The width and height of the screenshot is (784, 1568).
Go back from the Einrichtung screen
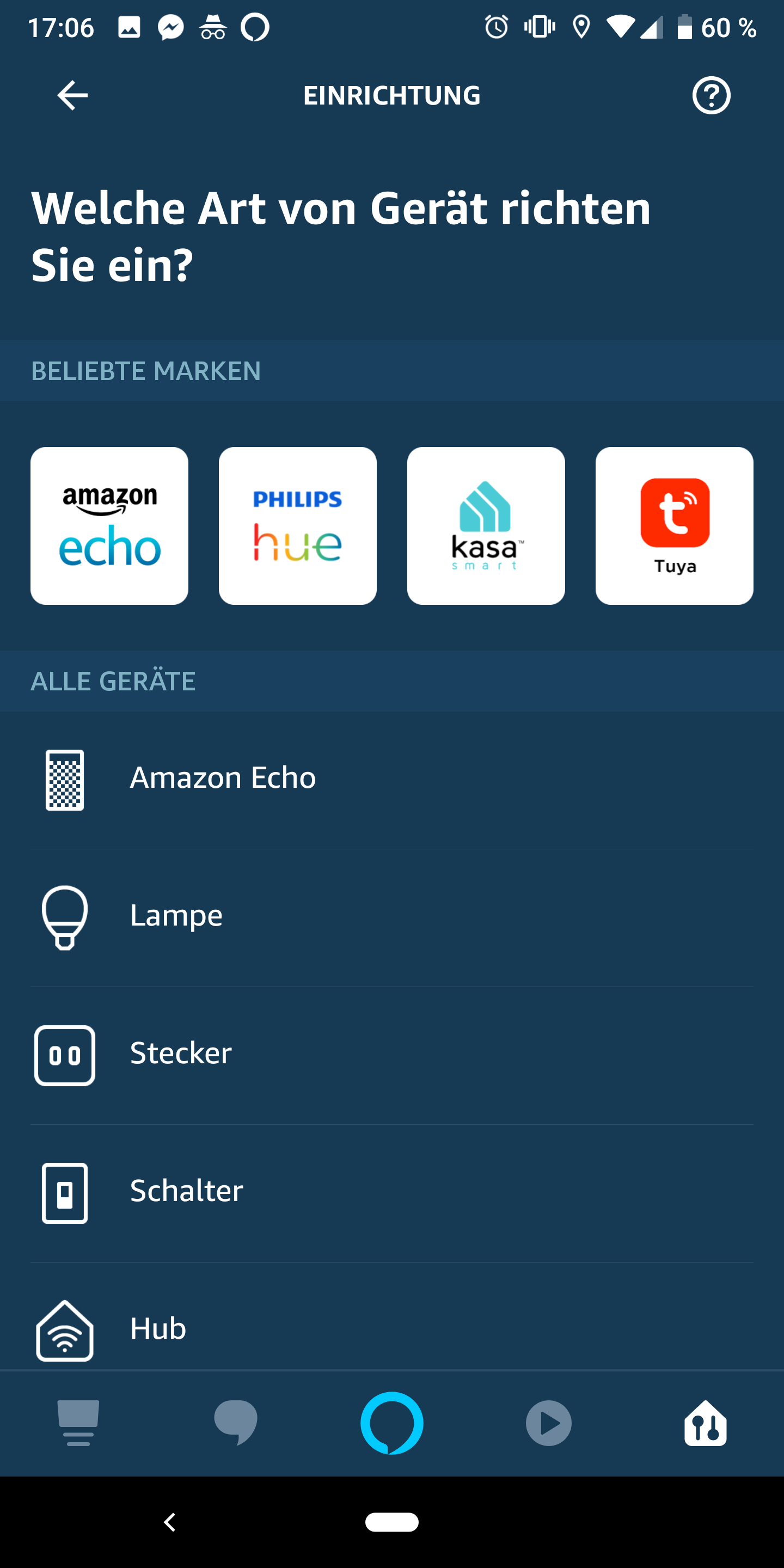pos(72,96)
